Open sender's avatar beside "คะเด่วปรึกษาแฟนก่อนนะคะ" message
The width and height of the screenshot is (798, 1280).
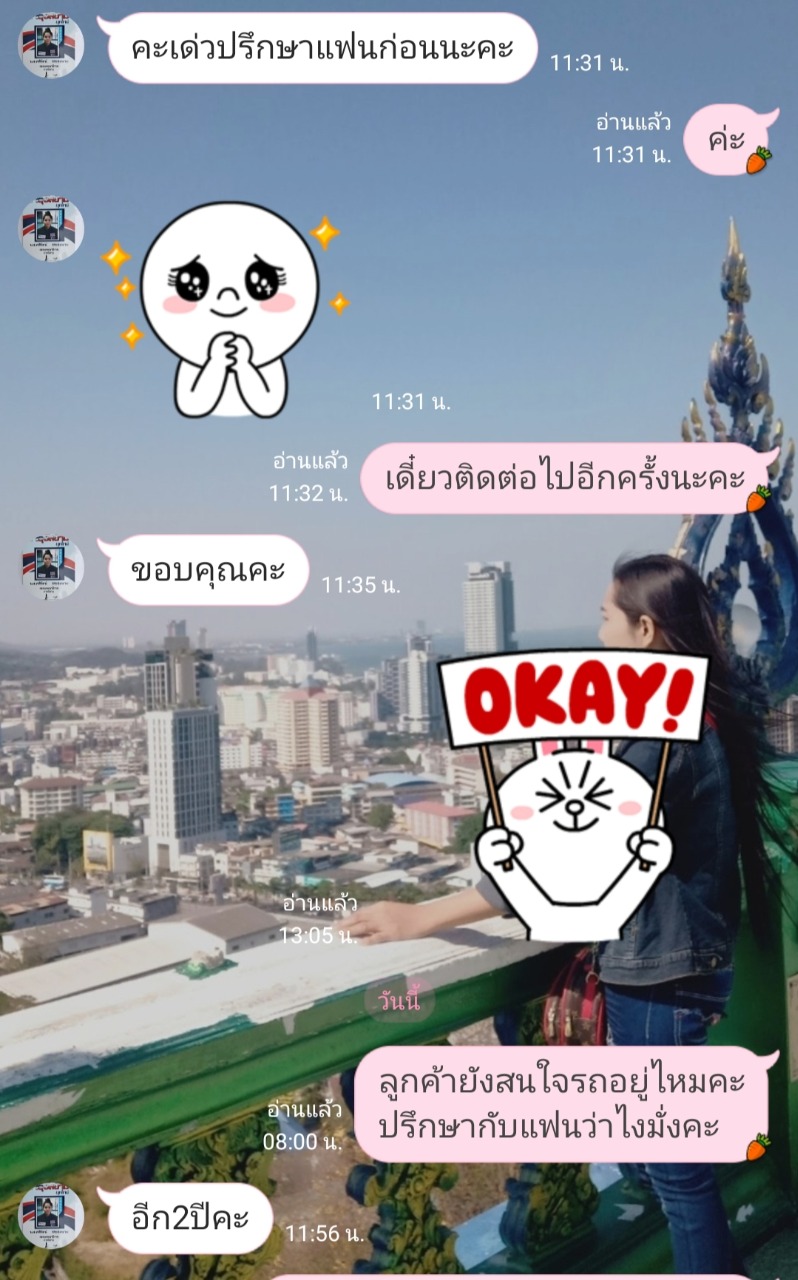pos(52,45)
